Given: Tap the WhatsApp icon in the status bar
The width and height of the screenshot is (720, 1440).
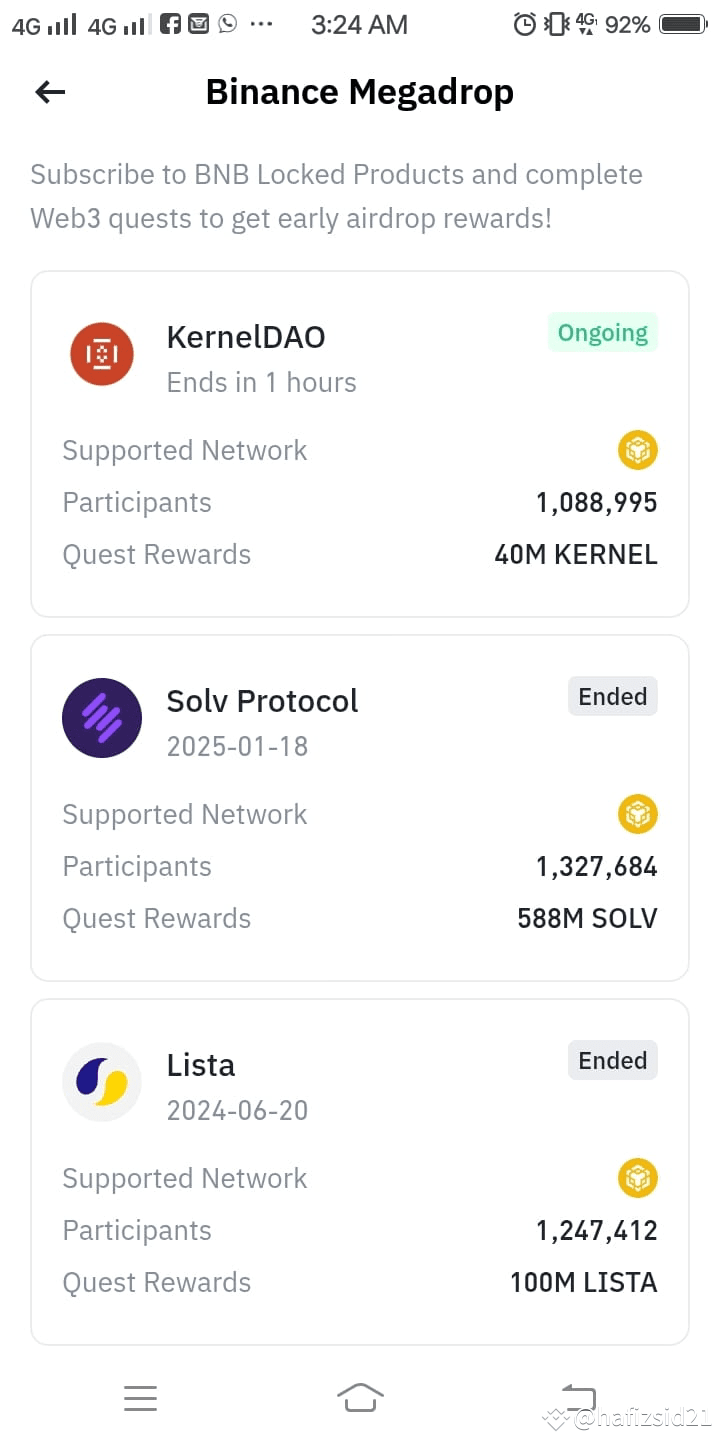Looking at the screenshot, I should (226, 24).
